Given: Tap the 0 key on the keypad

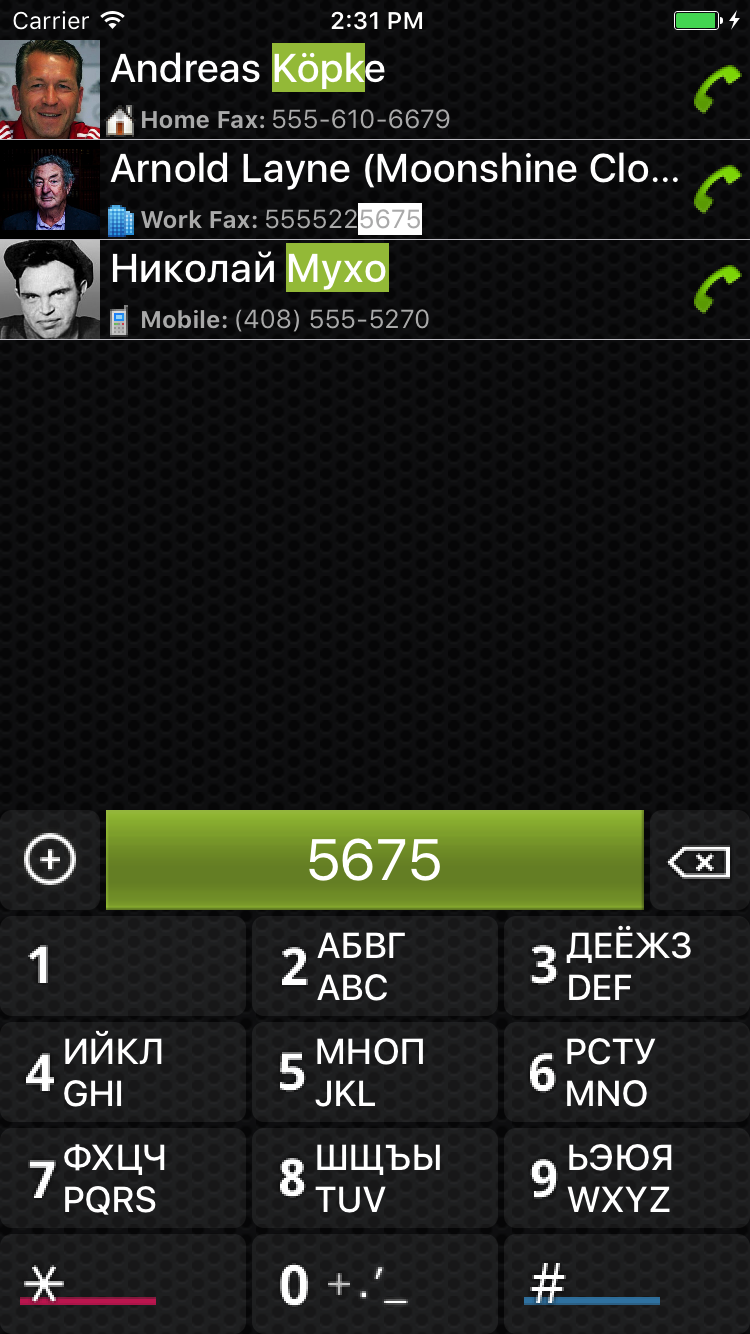Looking at the screenshot, I should [x=374, y=1284].
